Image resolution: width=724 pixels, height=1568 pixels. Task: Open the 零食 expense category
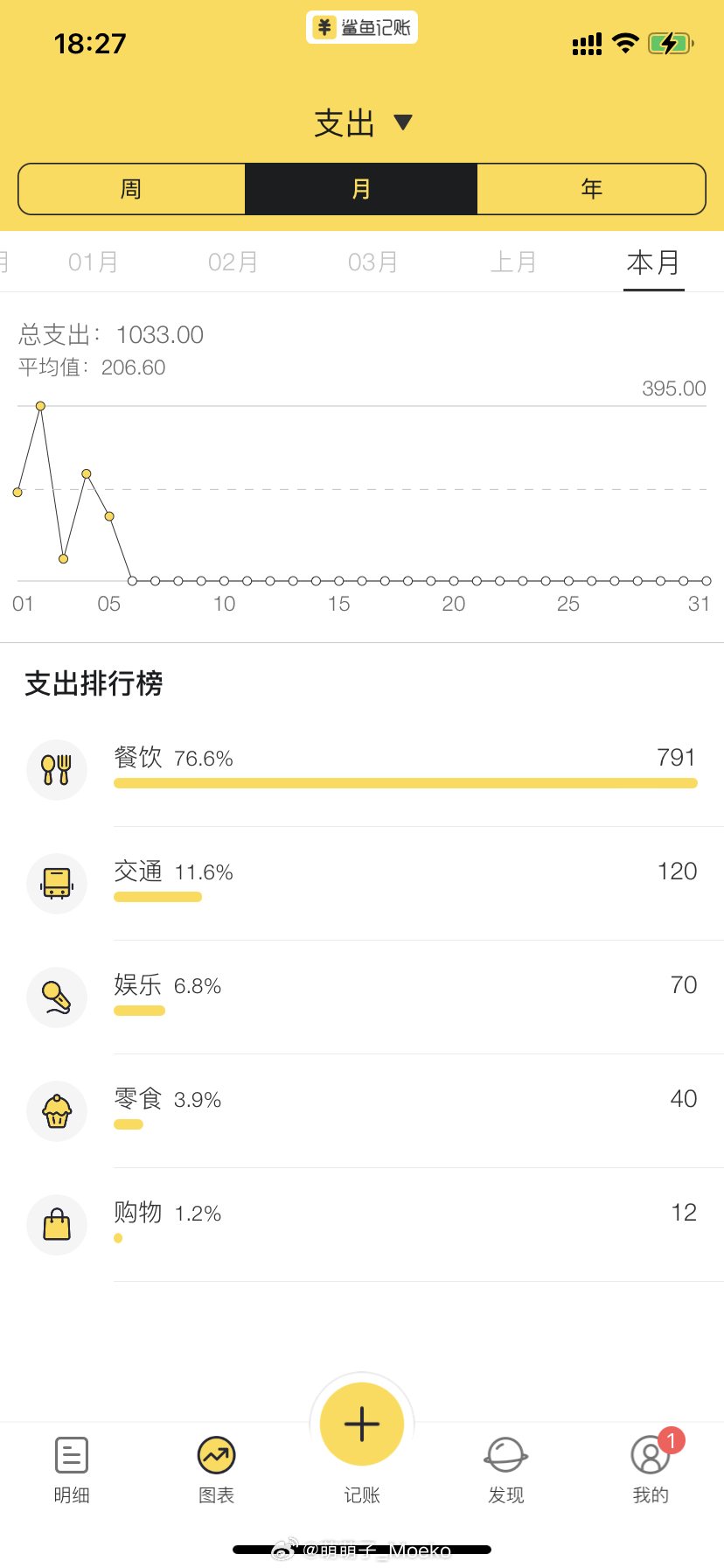tap(362, 1111)
